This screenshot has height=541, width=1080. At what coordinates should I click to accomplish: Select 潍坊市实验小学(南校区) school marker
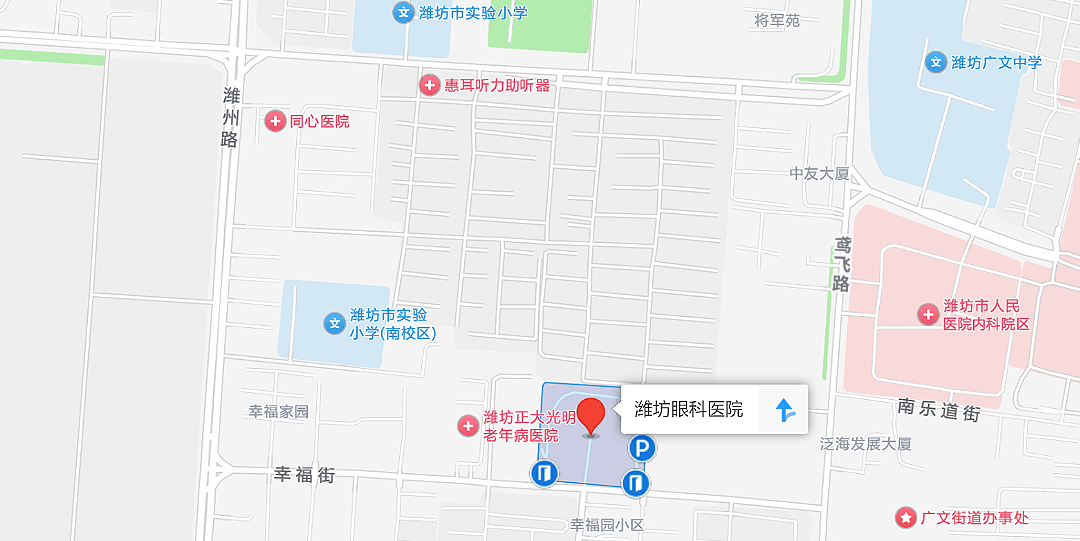[334, 323]
